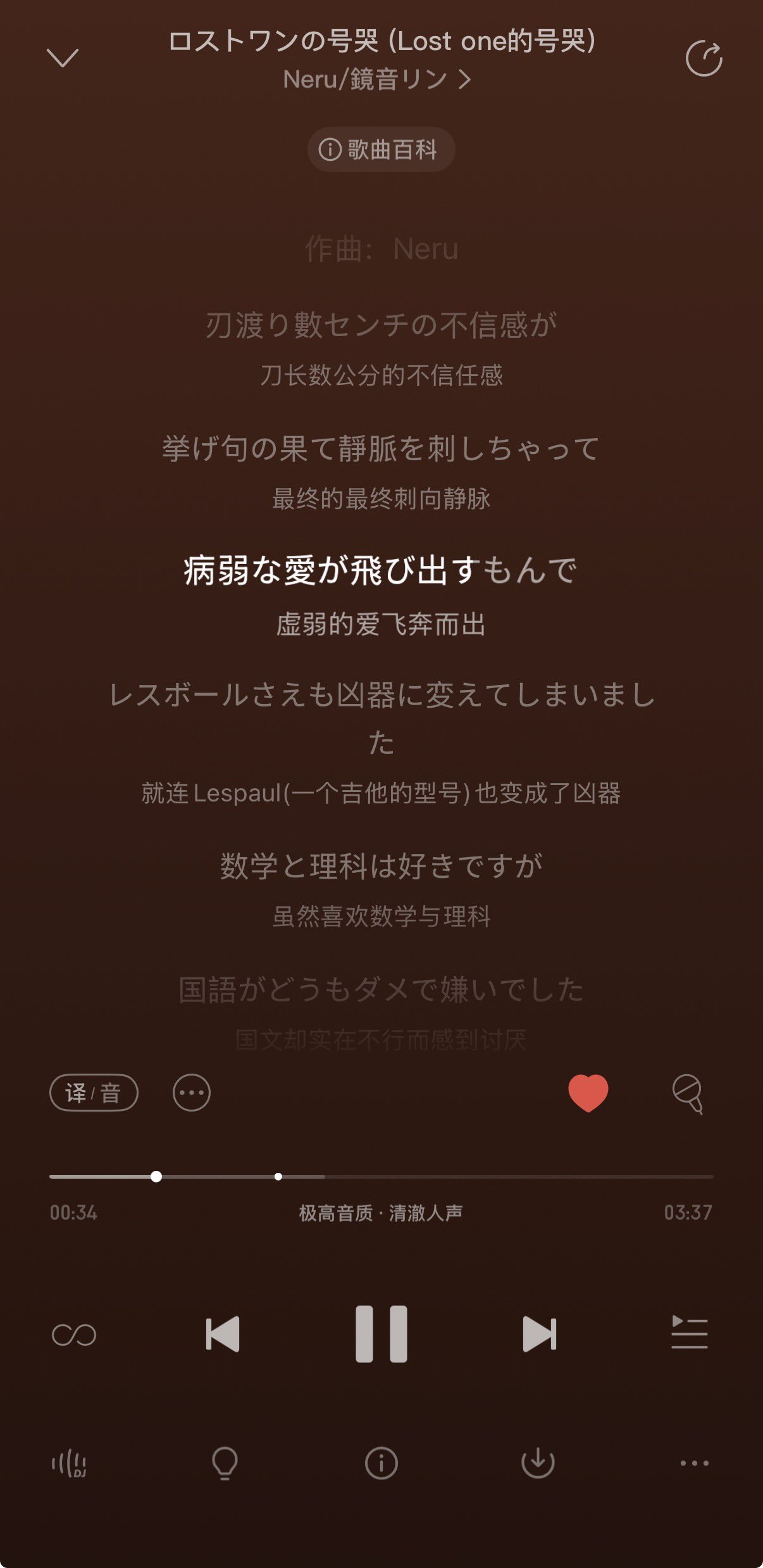Viewport: 763px width, 1568px height.
Task: Open more options in the bottom row
Action: 694,1463
